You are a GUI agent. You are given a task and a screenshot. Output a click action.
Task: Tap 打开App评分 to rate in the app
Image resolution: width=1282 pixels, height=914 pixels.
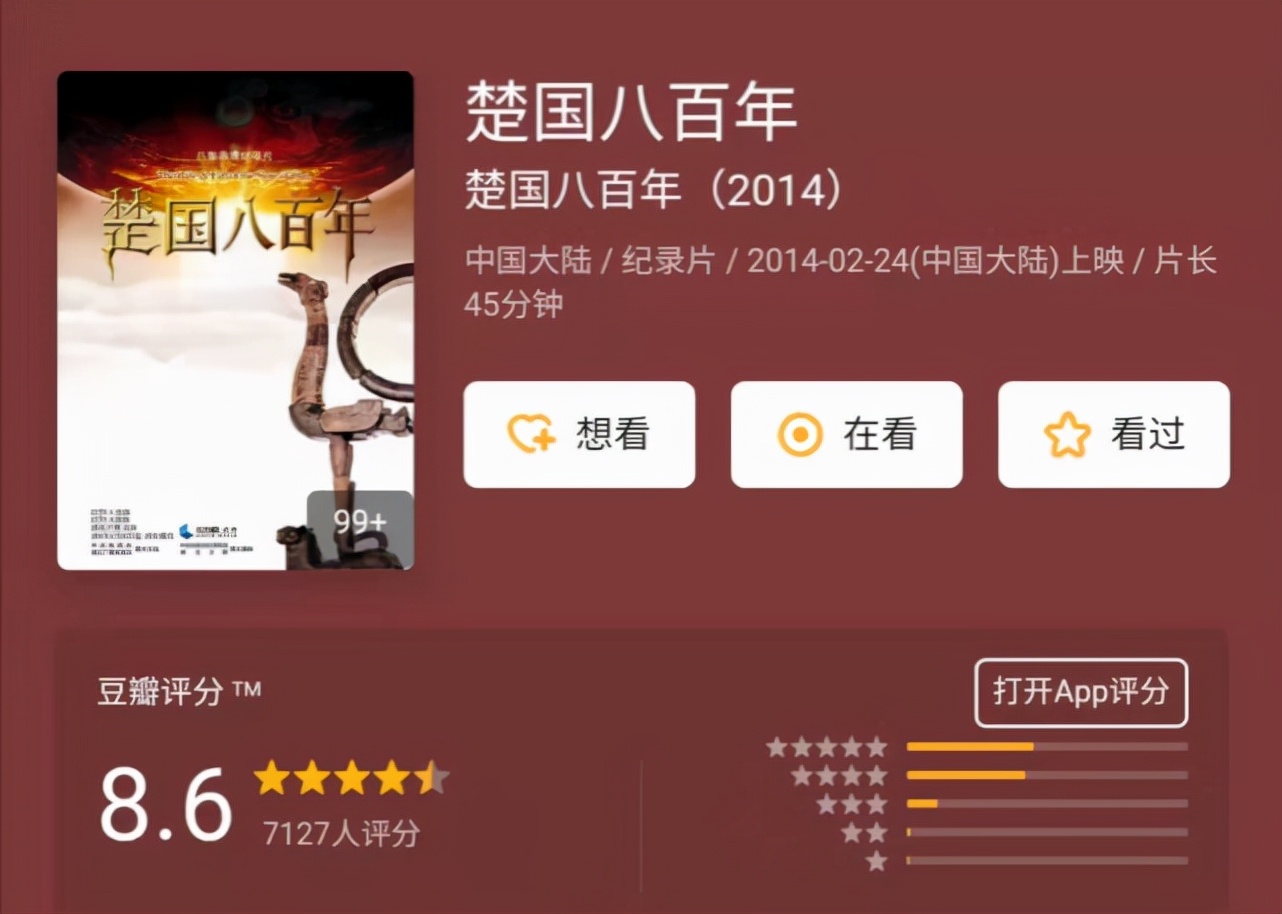(x=1081, y=692)
